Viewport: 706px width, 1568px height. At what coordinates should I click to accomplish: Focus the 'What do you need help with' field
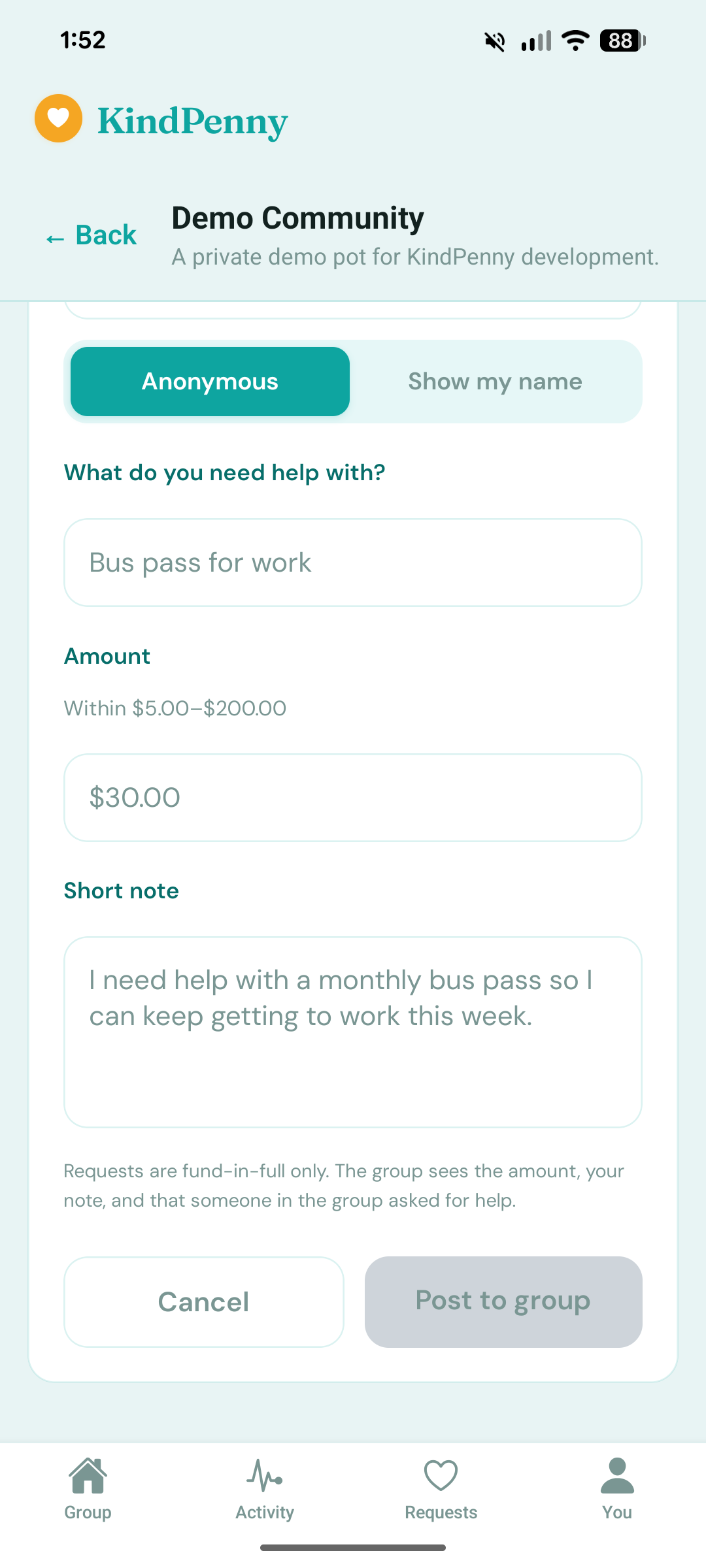click(x=353, y=563)
